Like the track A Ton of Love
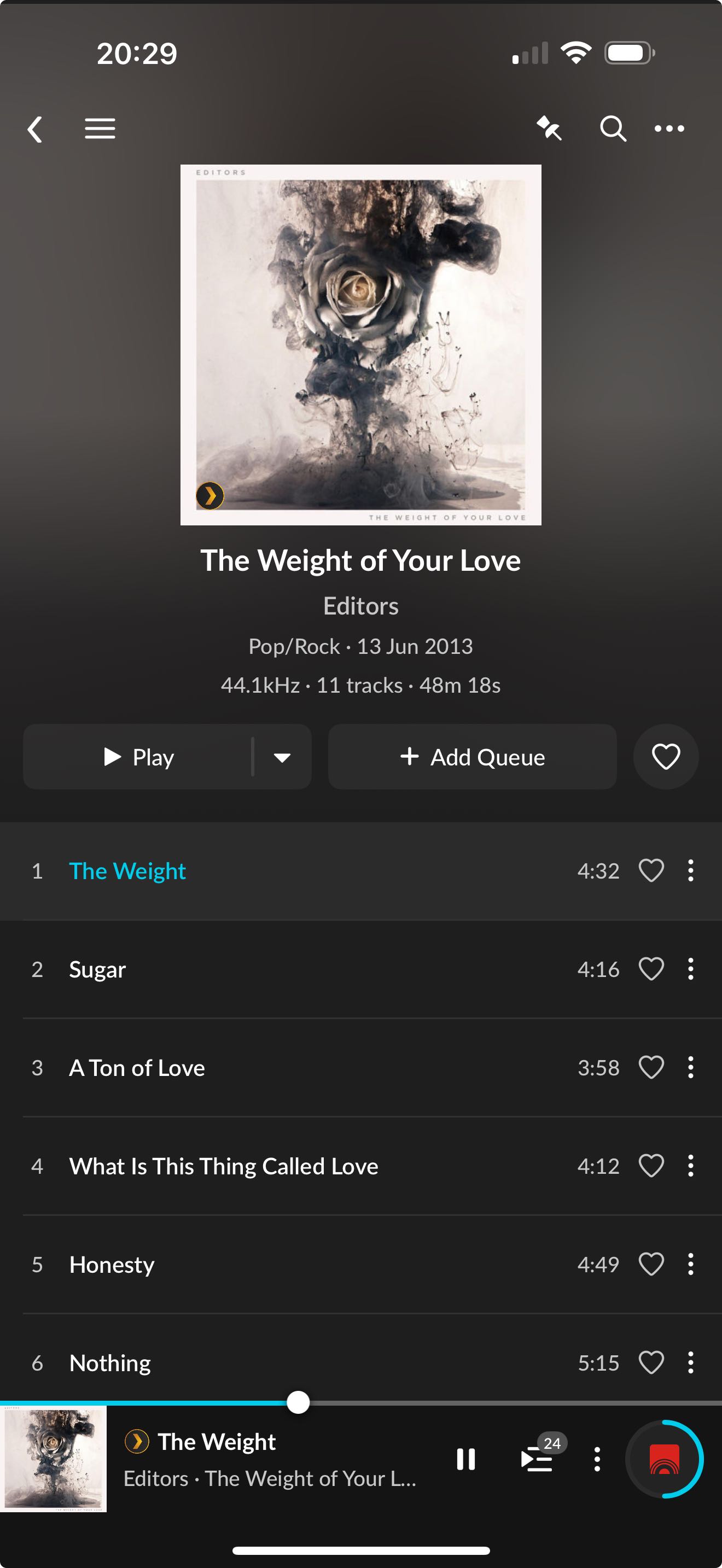Image resolution: width=722 pixels, height=1568 pixels. pos(651,1067)
